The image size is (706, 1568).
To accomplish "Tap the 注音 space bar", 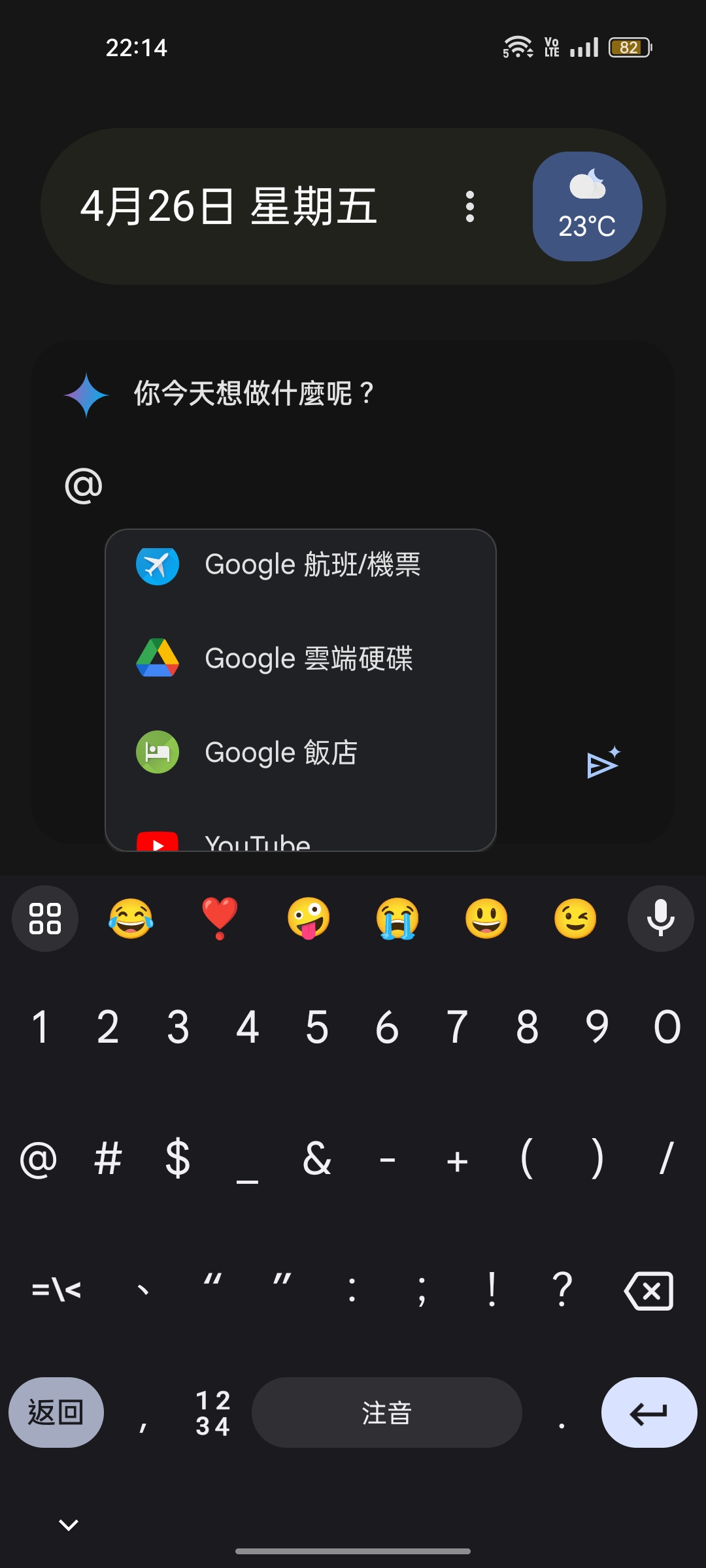I will [x=386, y=1413].
